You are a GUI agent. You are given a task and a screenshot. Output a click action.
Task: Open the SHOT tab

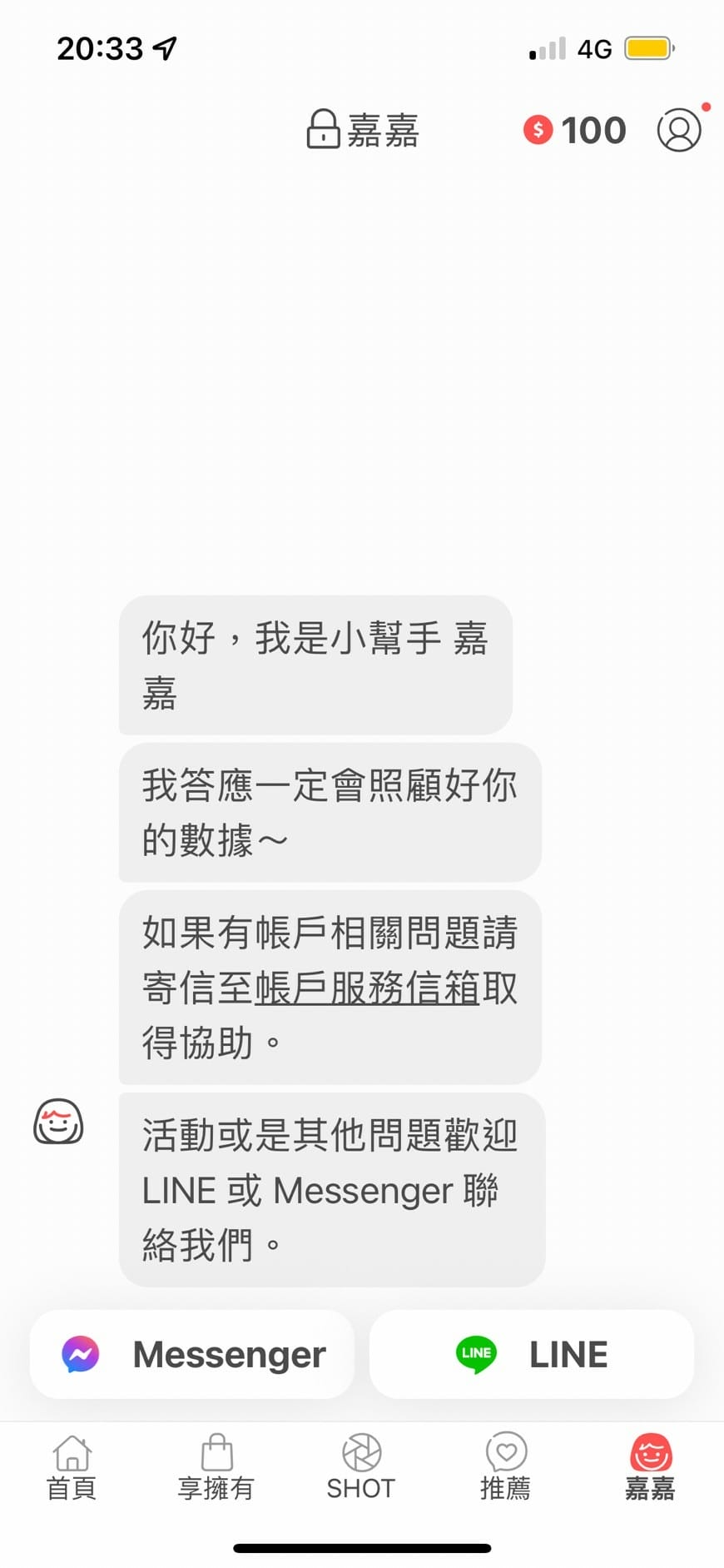[361, 1467]
